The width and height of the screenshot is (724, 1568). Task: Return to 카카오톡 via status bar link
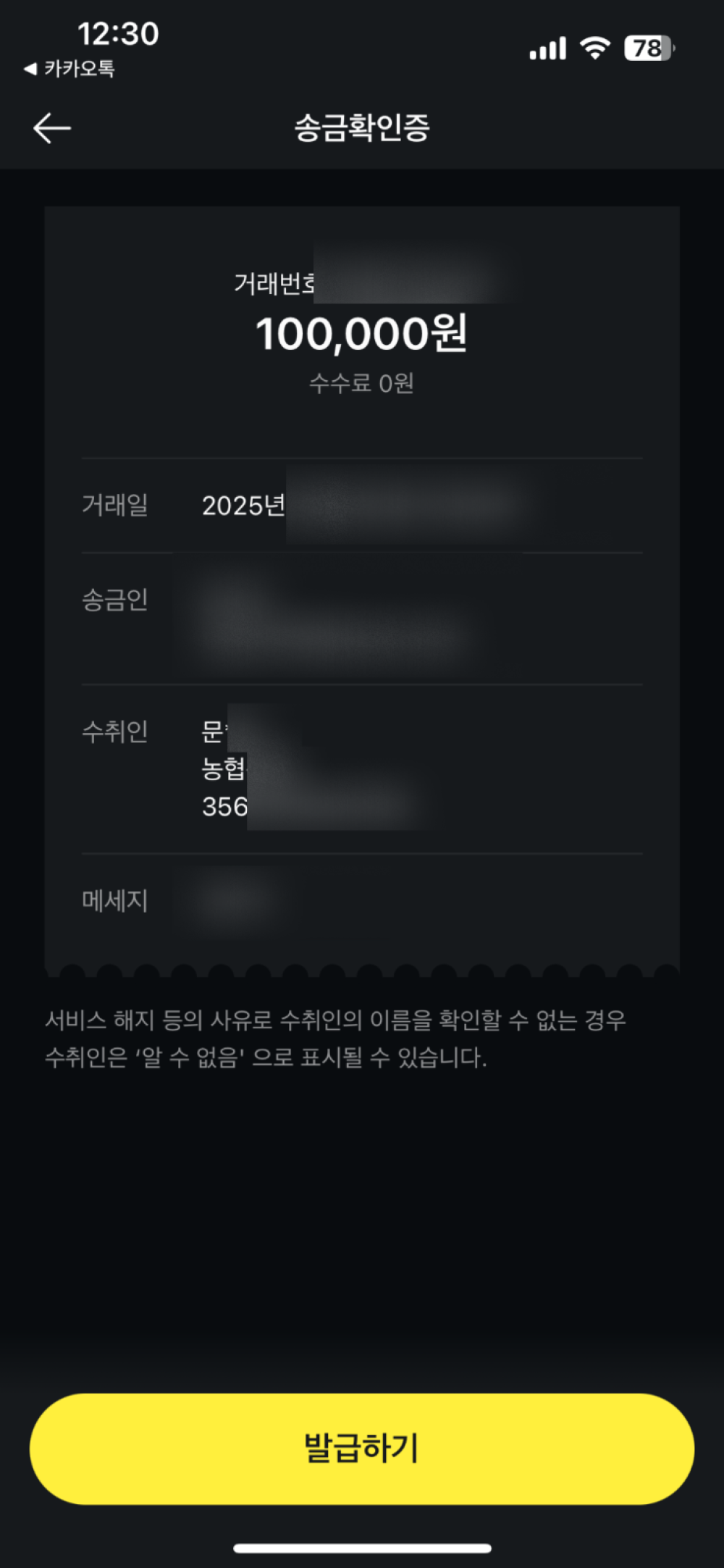pos(70,69)
